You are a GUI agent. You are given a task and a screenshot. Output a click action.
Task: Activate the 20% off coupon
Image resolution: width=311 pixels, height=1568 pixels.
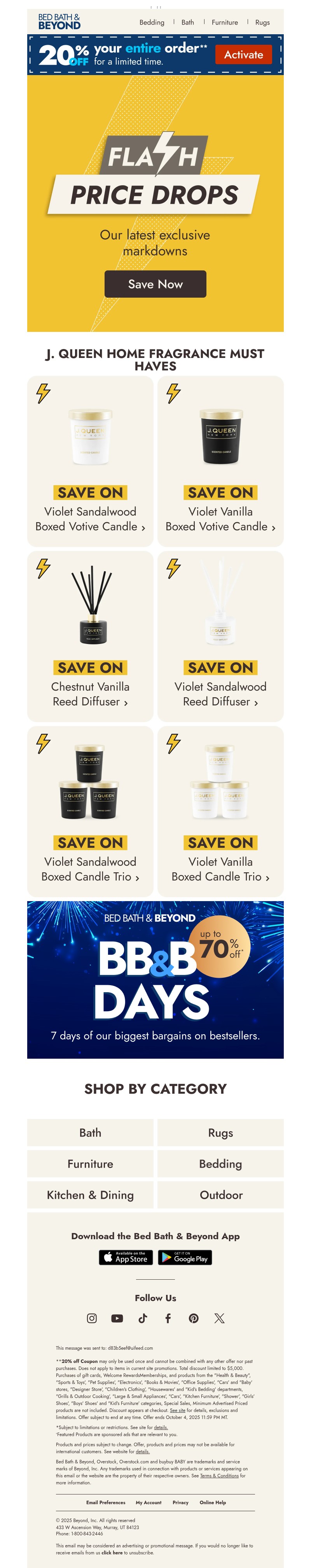tap(243, 55)
